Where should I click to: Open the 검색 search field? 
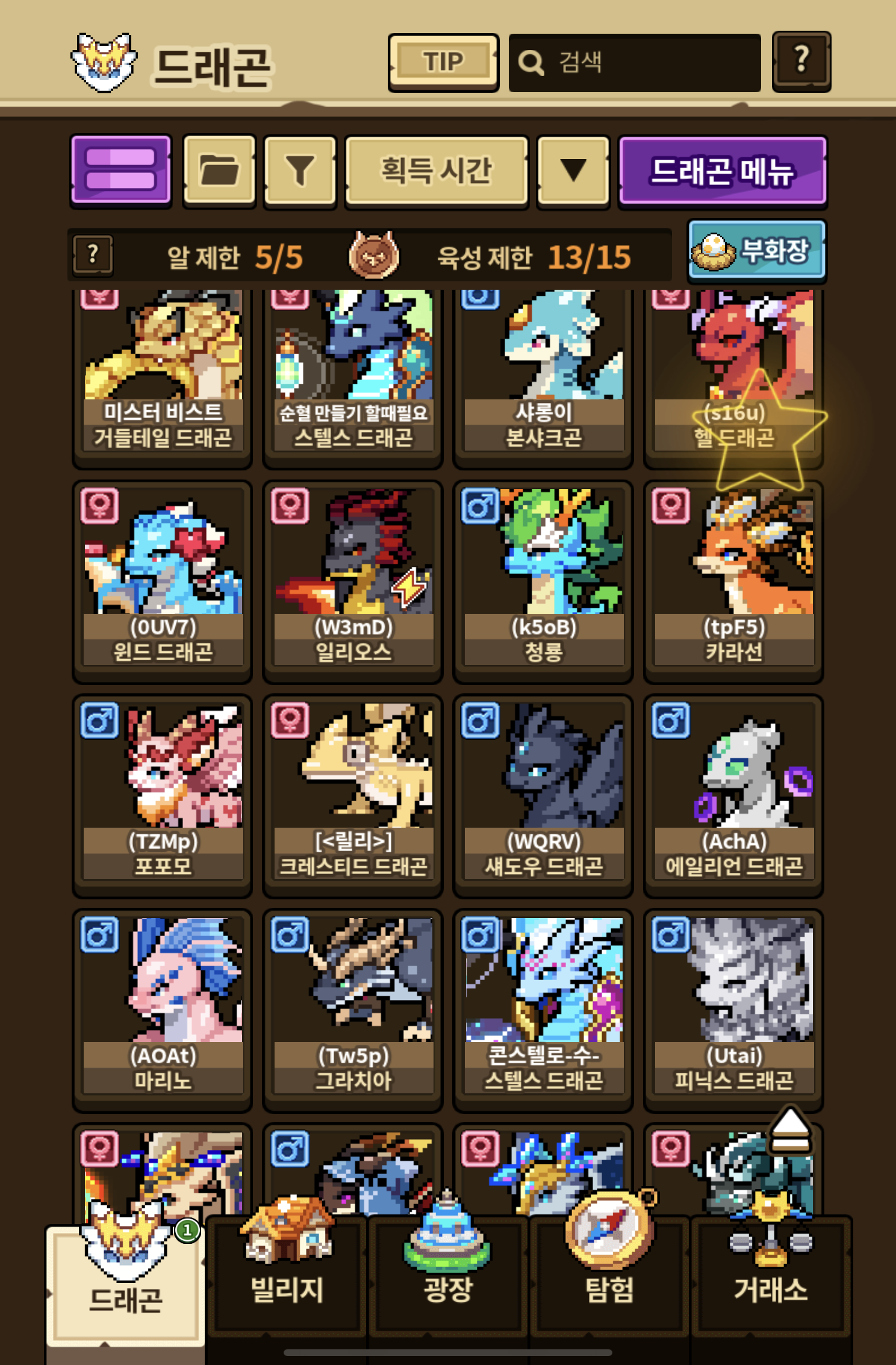pos(634,63)
